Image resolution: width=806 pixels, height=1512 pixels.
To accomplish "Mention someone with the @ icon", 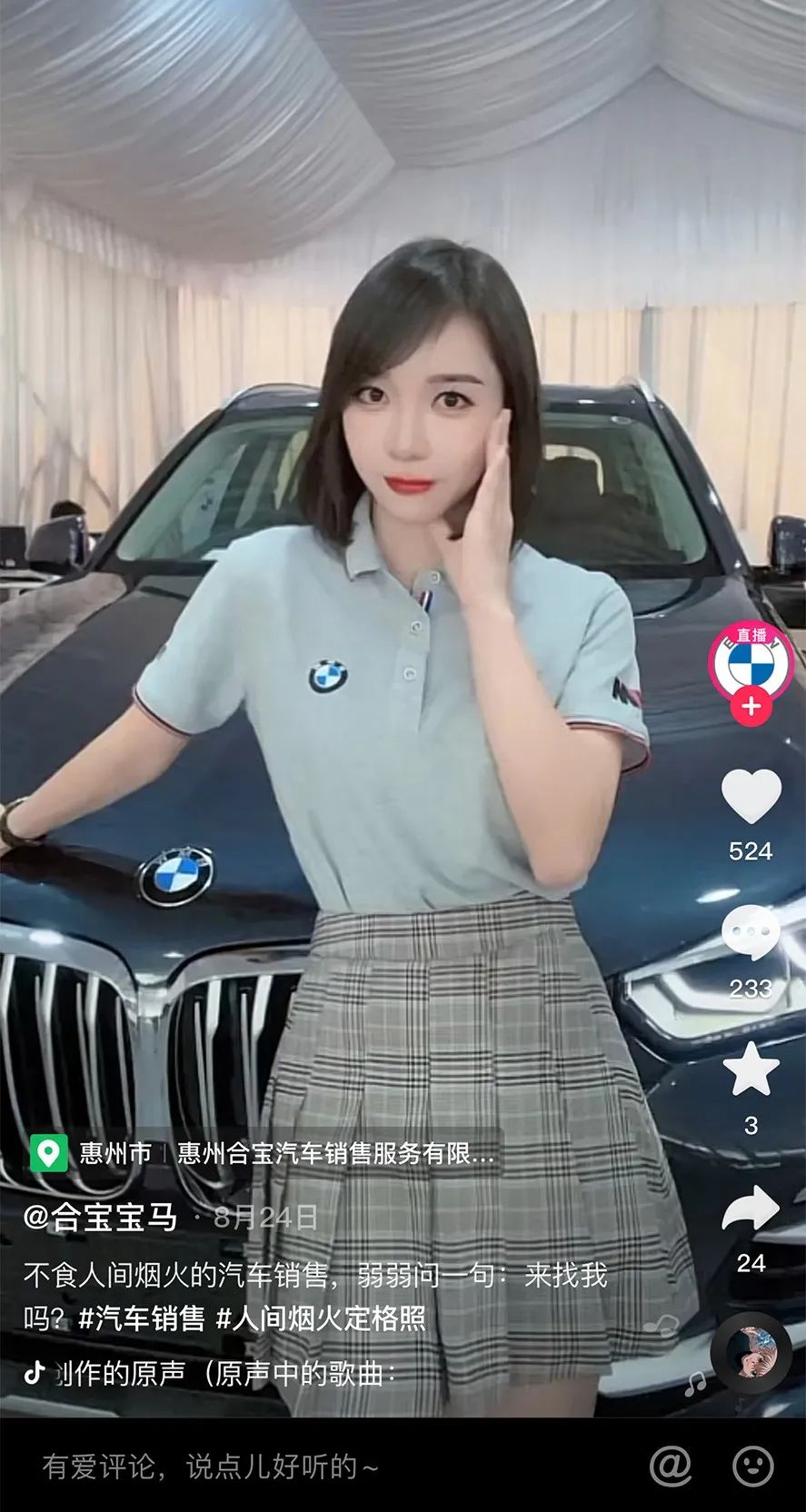I will [x=671, y=1467].
